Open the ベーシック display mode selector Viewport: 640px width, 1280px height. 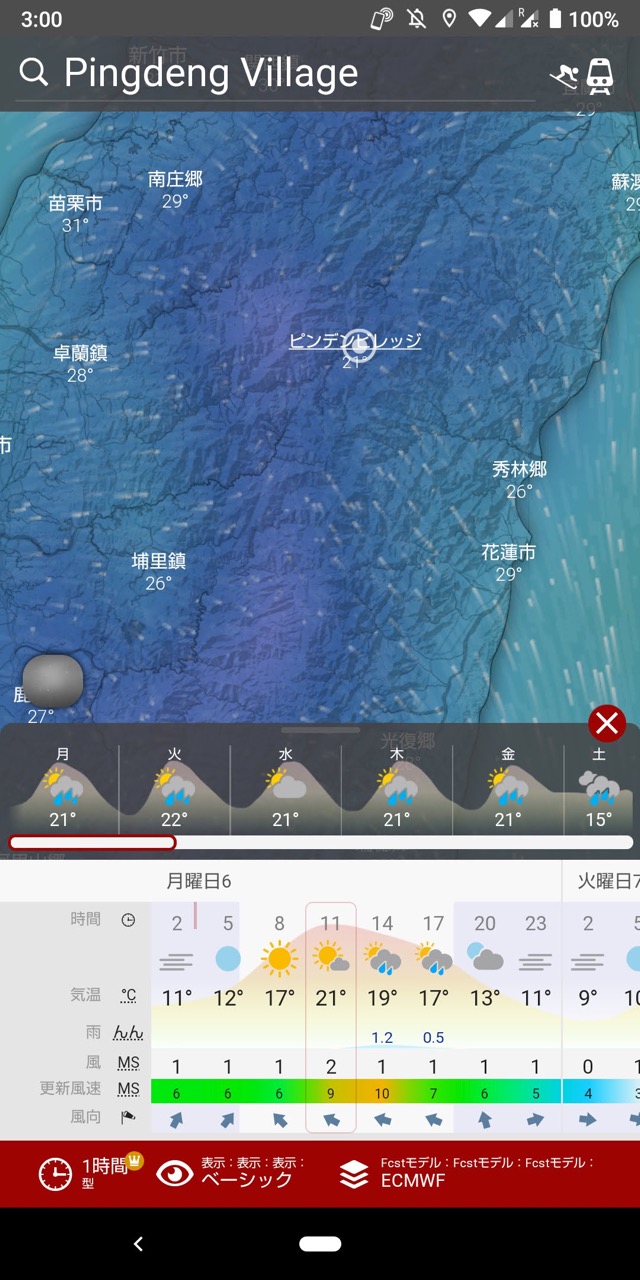pyautogui.click(x=230, y=1173)
